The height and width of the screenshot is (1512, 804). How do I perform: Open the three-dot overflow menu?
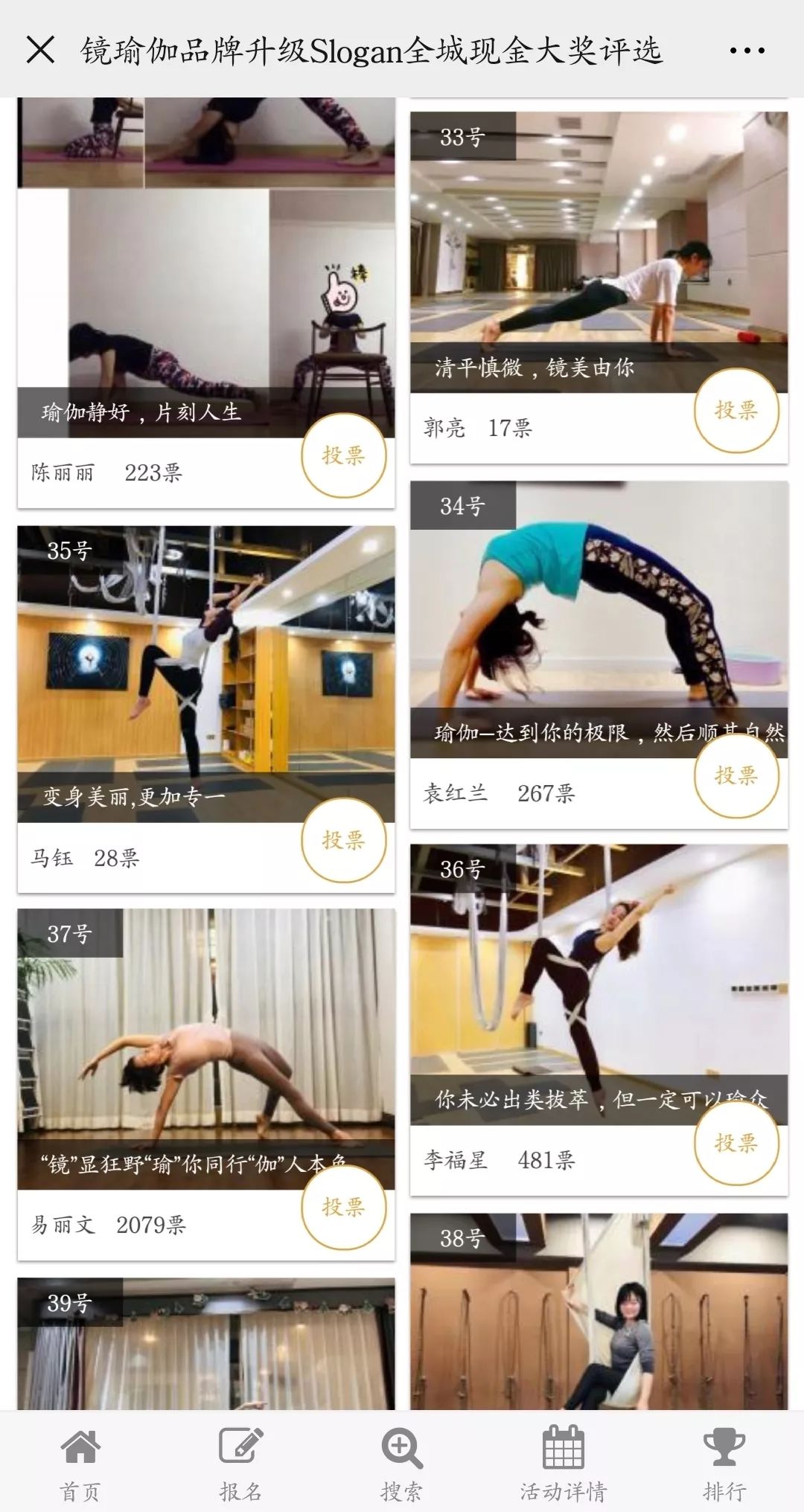point(747,51)
